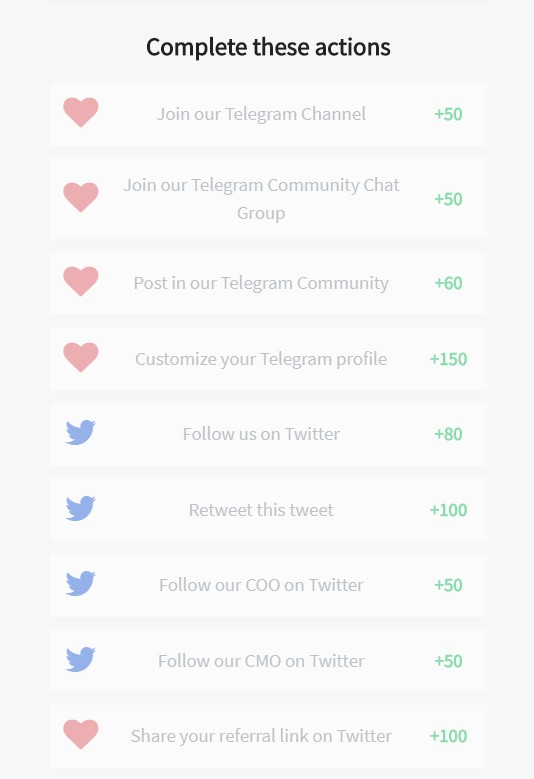Select Join our Telegram Community Chat Group
The image size is (534, 779).
[268, 199]
